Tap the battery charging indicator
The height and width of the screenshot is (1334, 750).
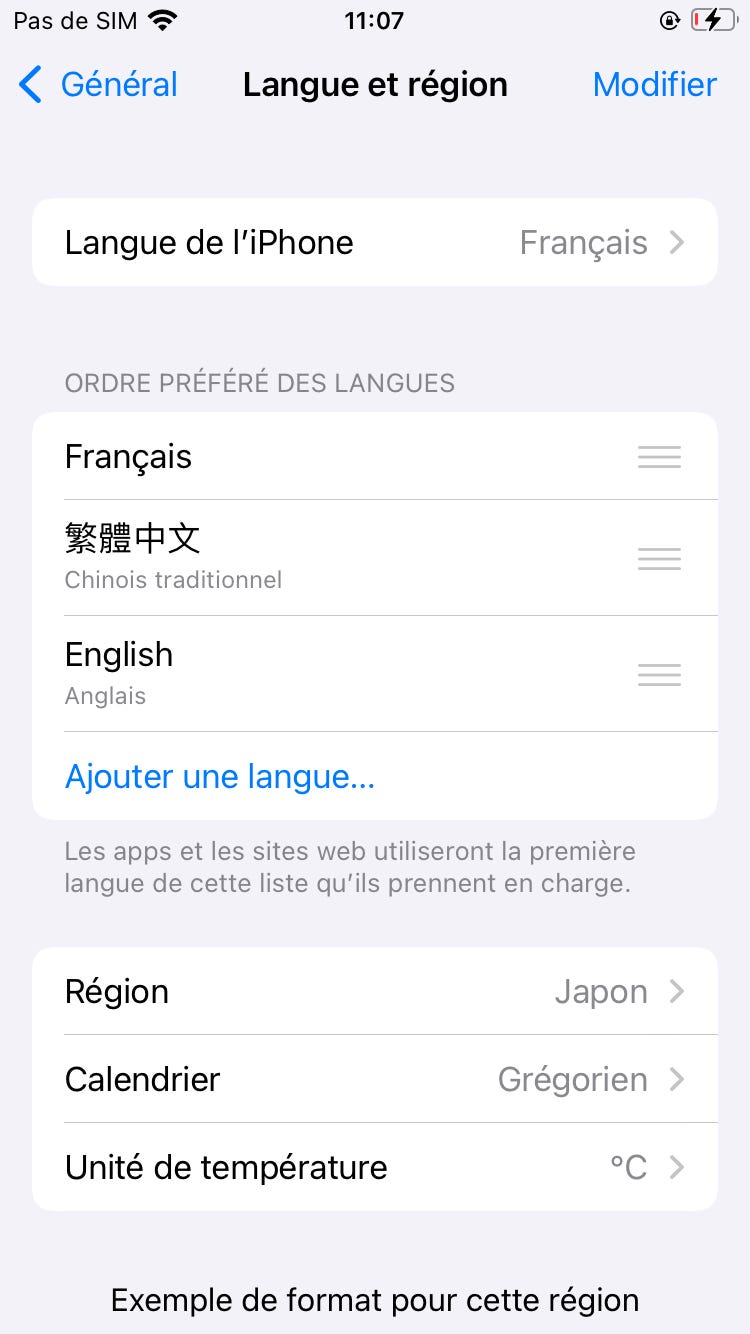click(x=712, y=19)
